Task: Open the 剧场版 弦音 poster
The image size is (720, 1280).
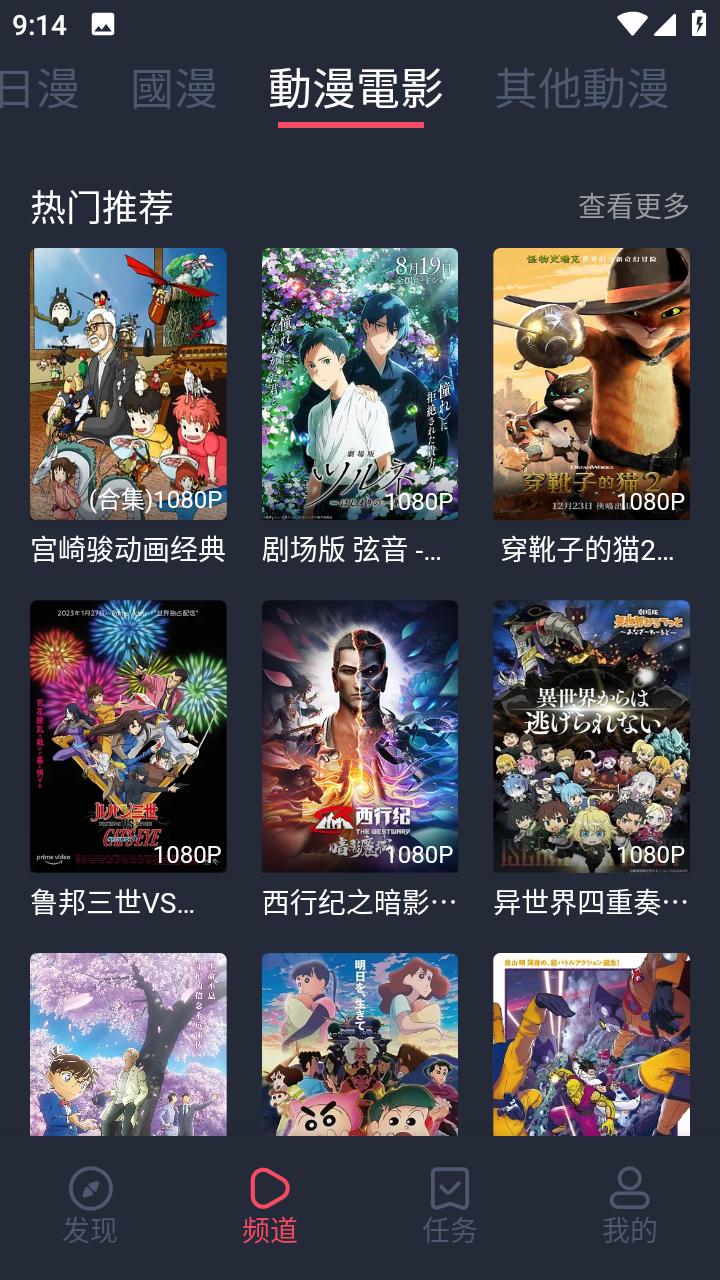Action: [360, 383]
